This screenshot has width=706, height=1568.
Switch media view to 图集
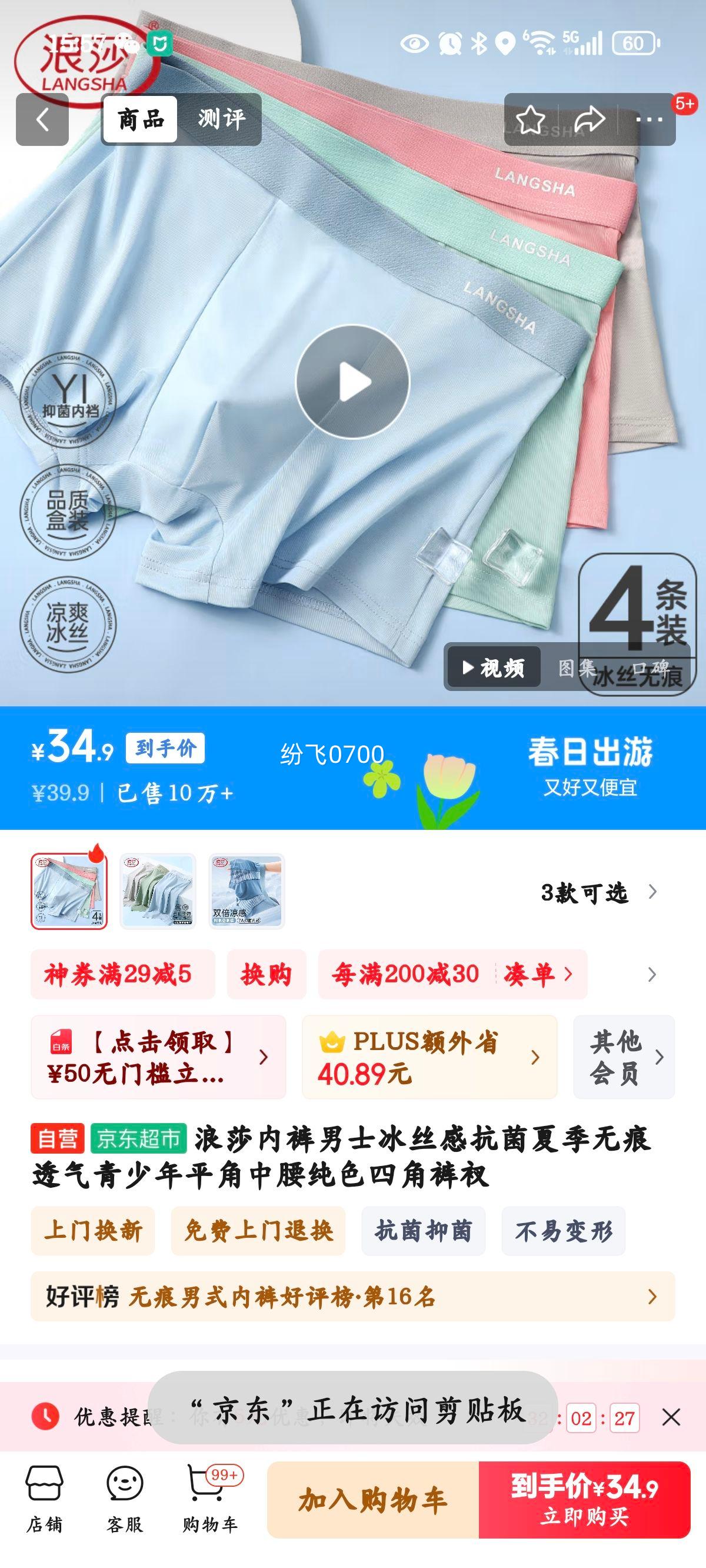point(577,667)
